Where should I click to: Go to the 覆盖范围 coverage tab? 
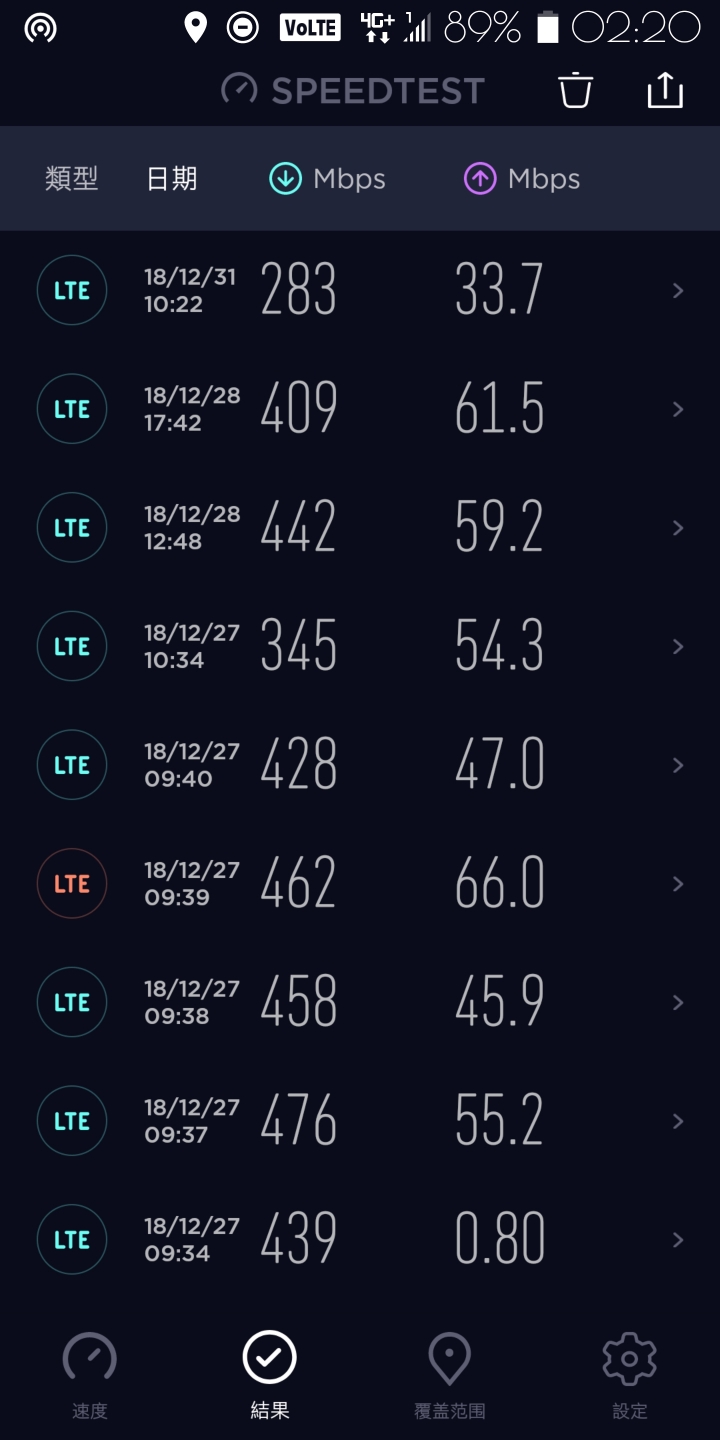pos(450,1376)
